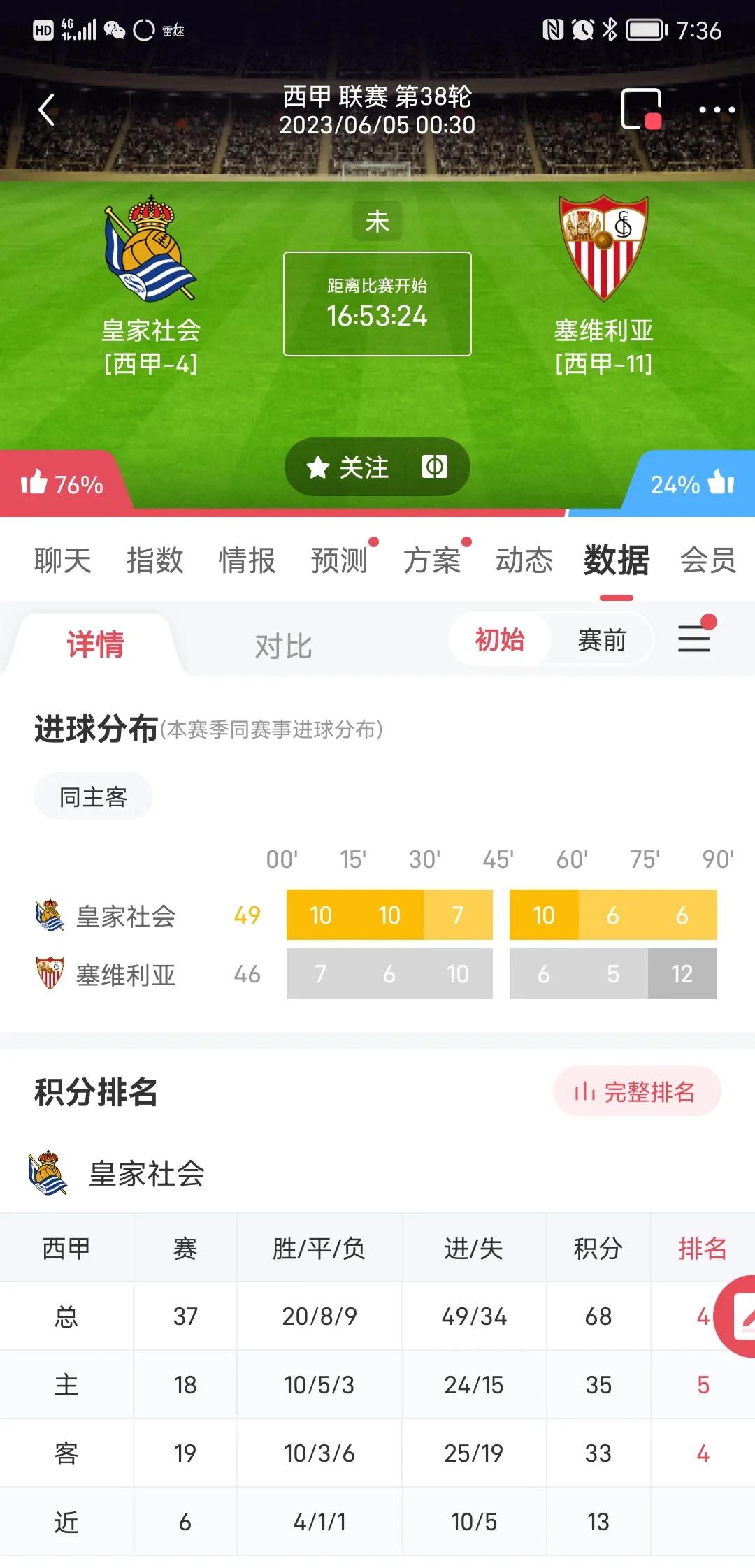
Task: Open the three-dot more options menu
Action: click(x=714, y=110)
